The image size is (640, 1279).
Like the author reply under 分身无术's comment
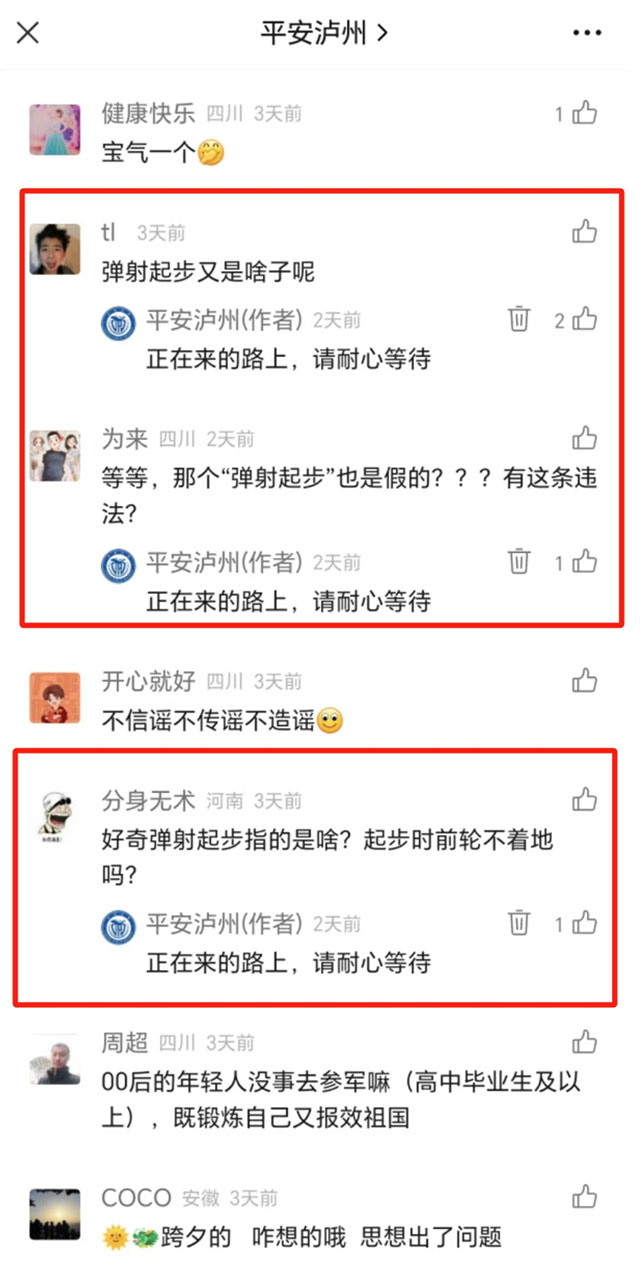point(585,923)
